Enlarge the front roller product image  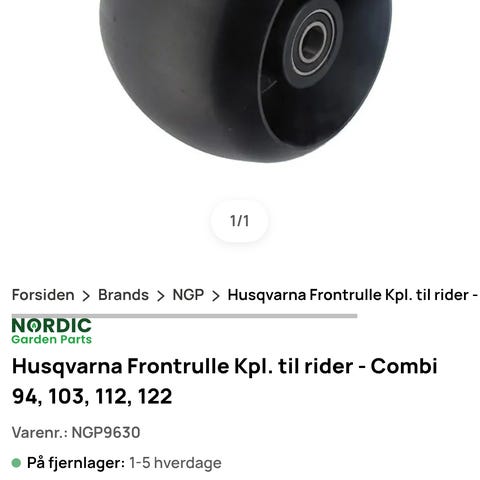point(246,81)
